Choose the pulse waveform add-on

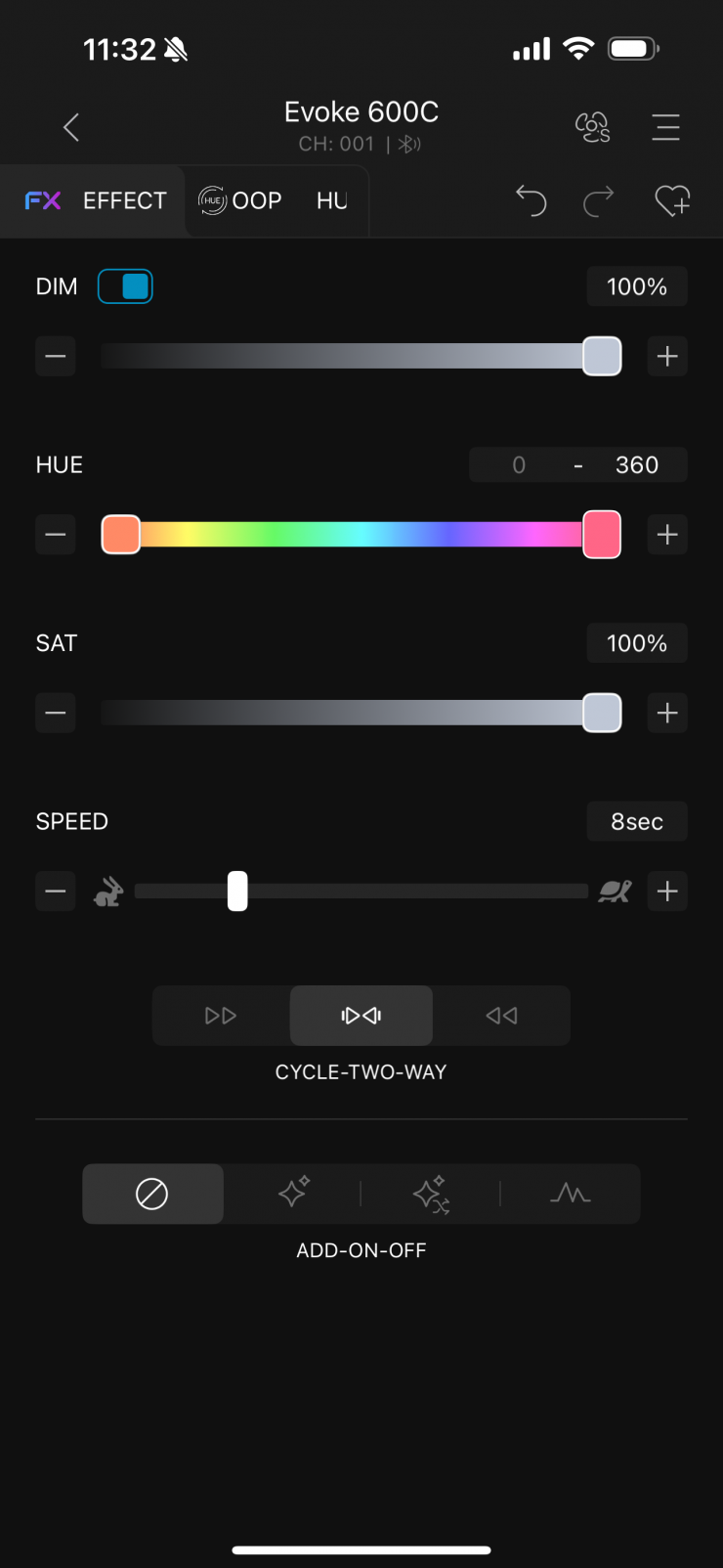click(571, 1193)
